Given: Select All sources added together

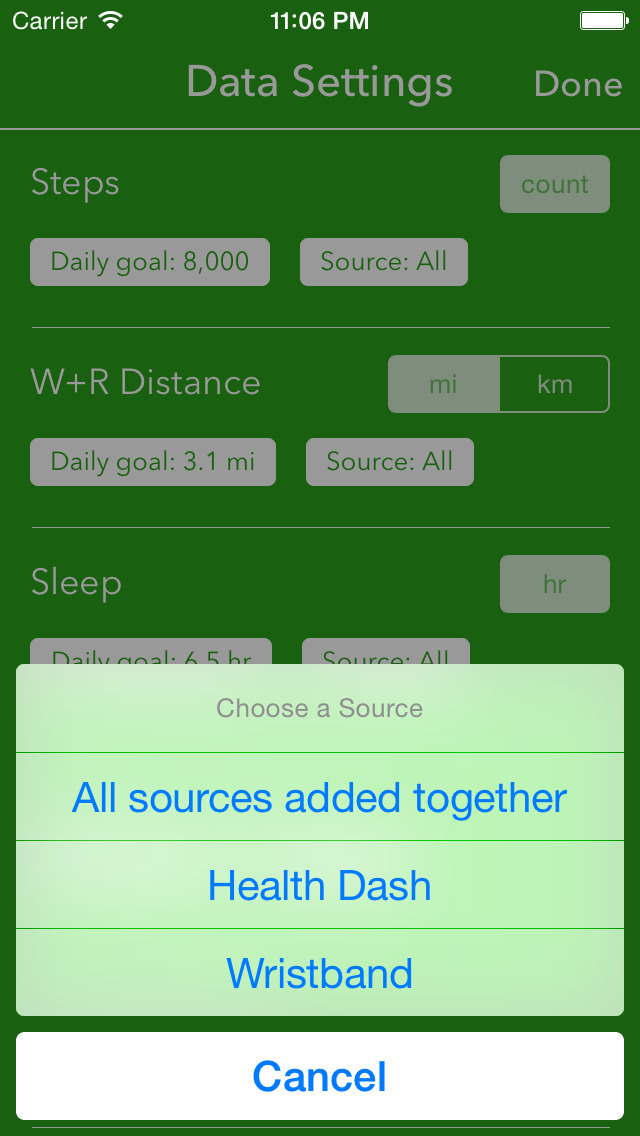Looking at the screenshot, I should 320,797.
